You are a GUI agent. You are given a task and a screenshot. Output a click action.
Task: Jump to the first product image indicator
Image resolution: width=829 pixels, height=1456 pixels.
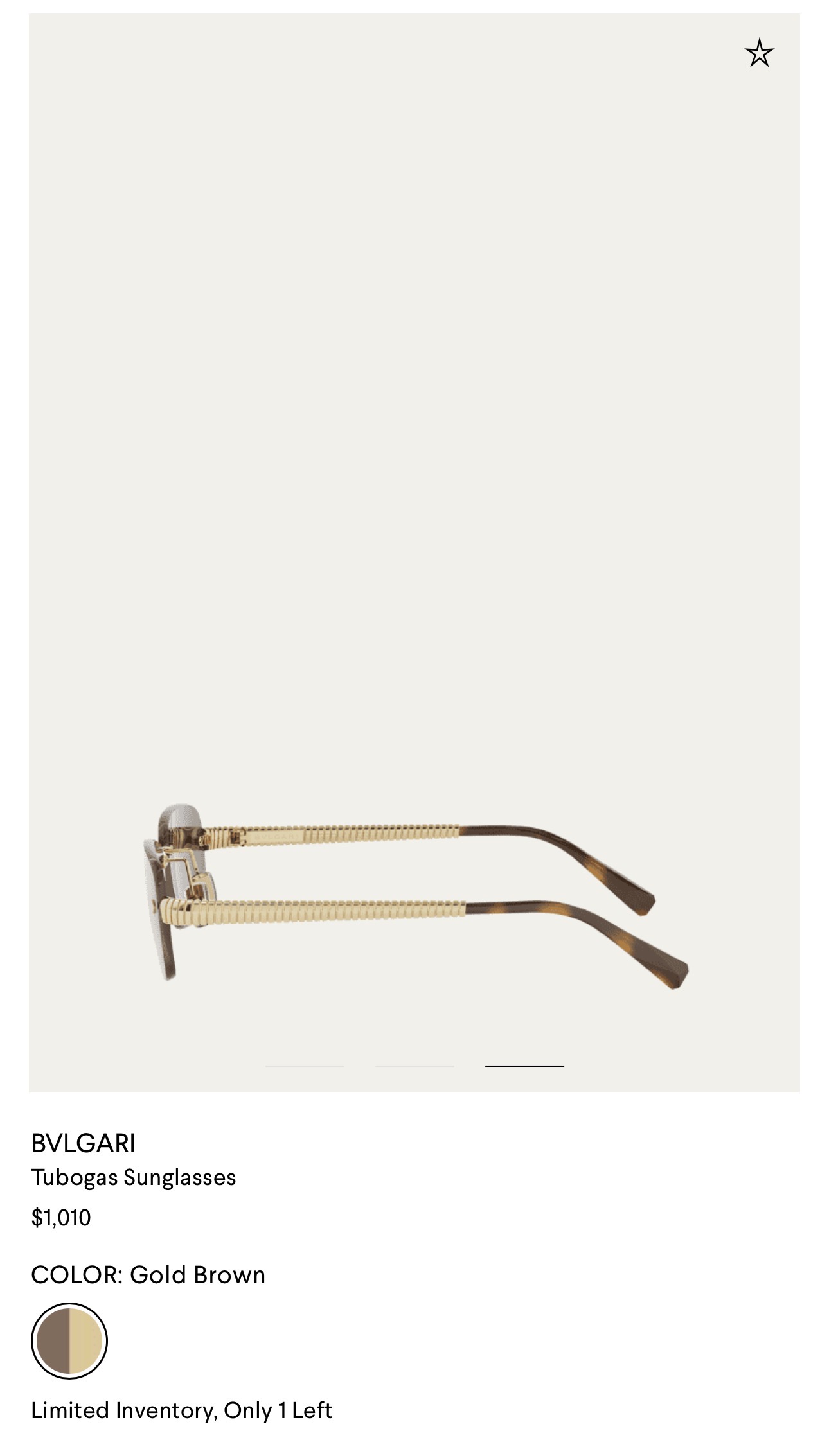[x=305, y=1066]
